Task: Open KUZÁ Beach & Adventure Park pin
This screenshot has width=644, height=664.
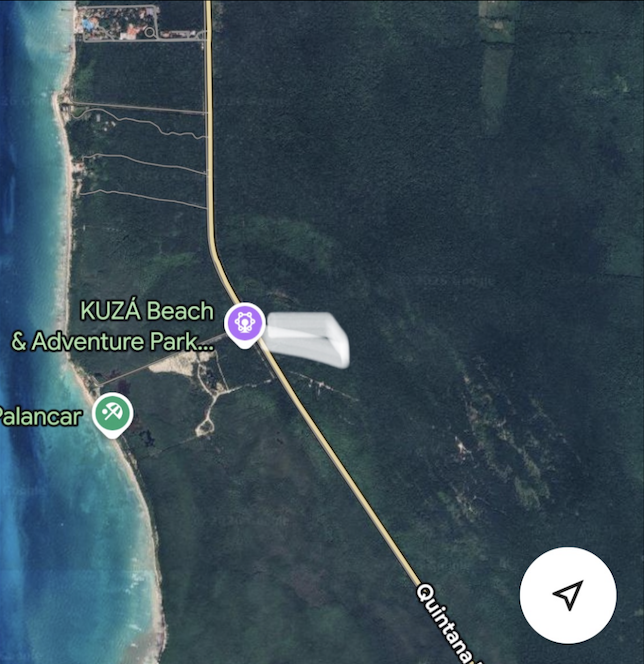Action: [244, 323]
